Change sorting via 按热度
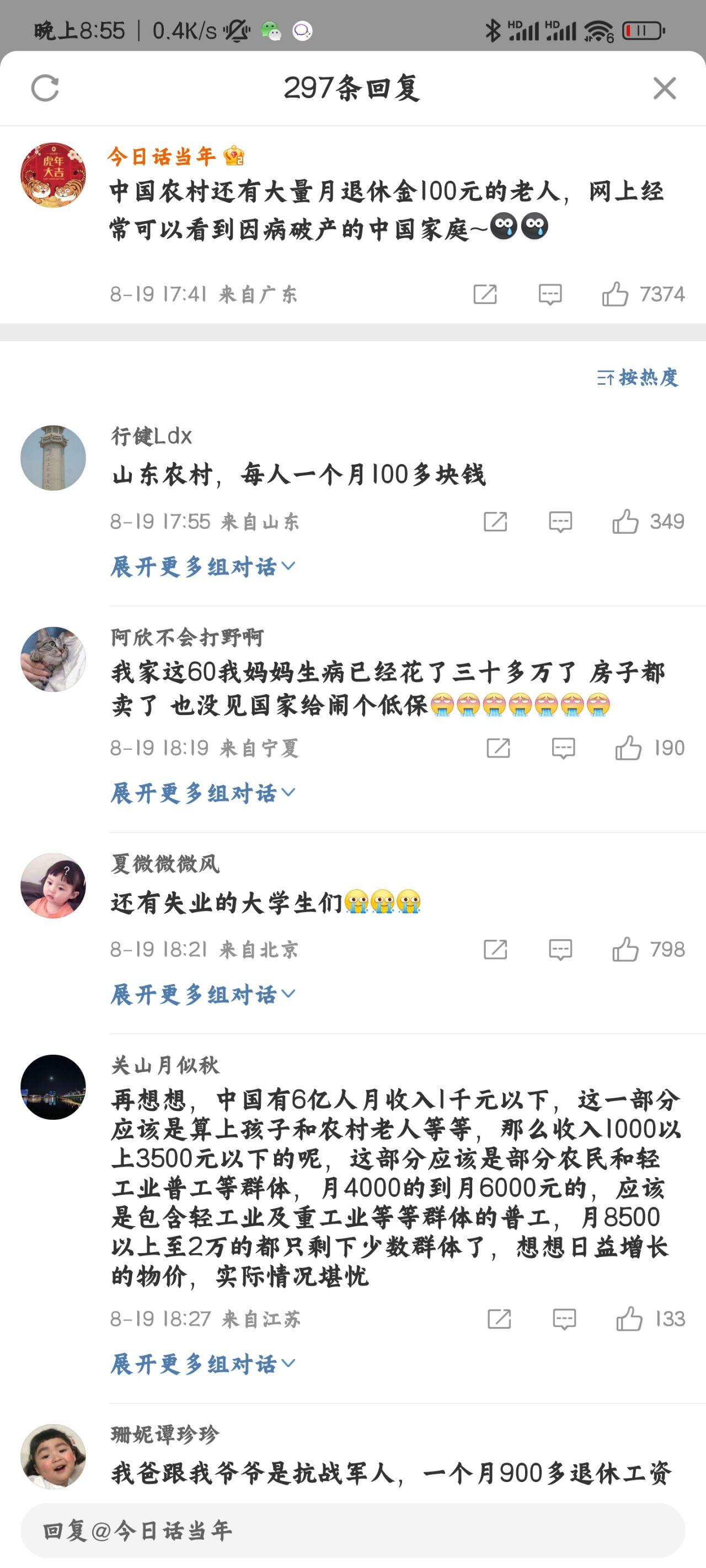This screenshot has height=1568, width=706. pyautogui.click(x=638, y=378)
